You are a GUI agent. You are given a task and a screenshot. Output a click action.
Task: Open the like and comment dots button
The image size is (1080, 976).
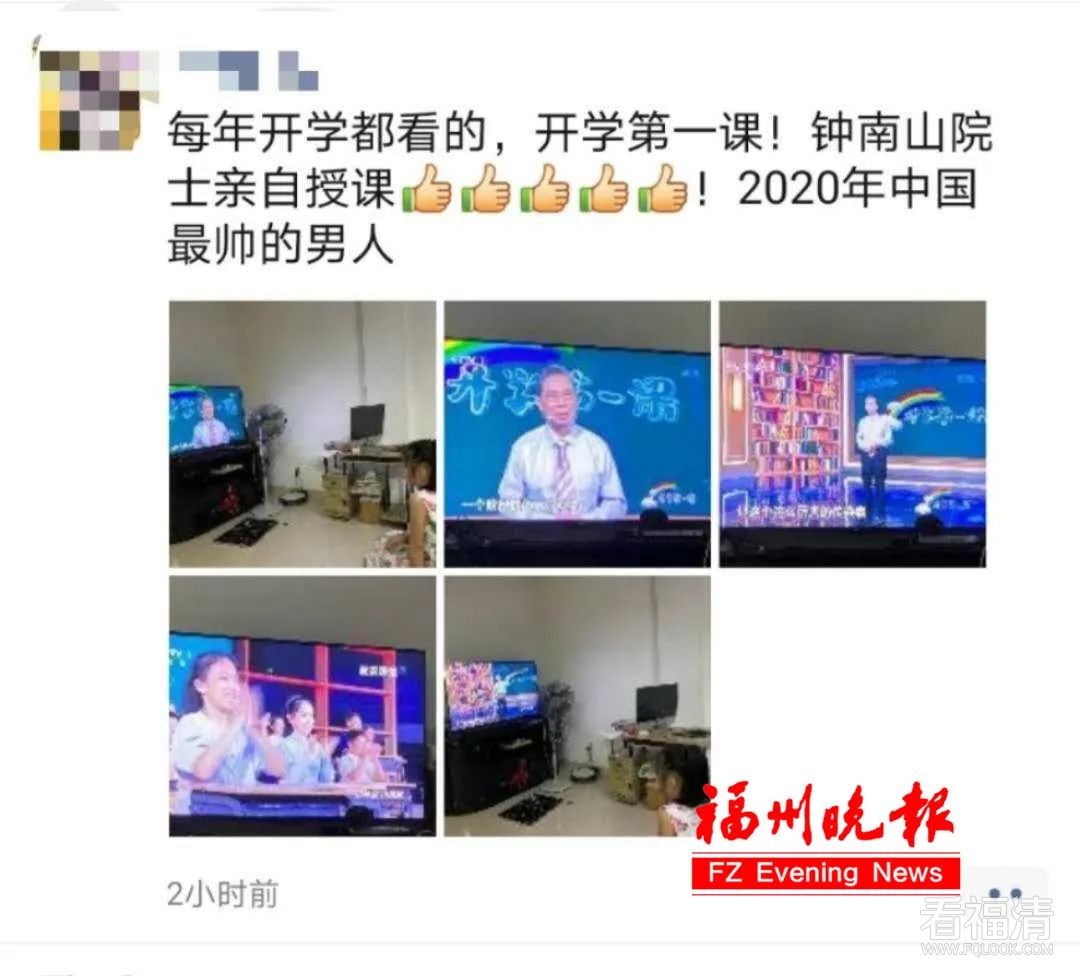tap(1010, 893)
